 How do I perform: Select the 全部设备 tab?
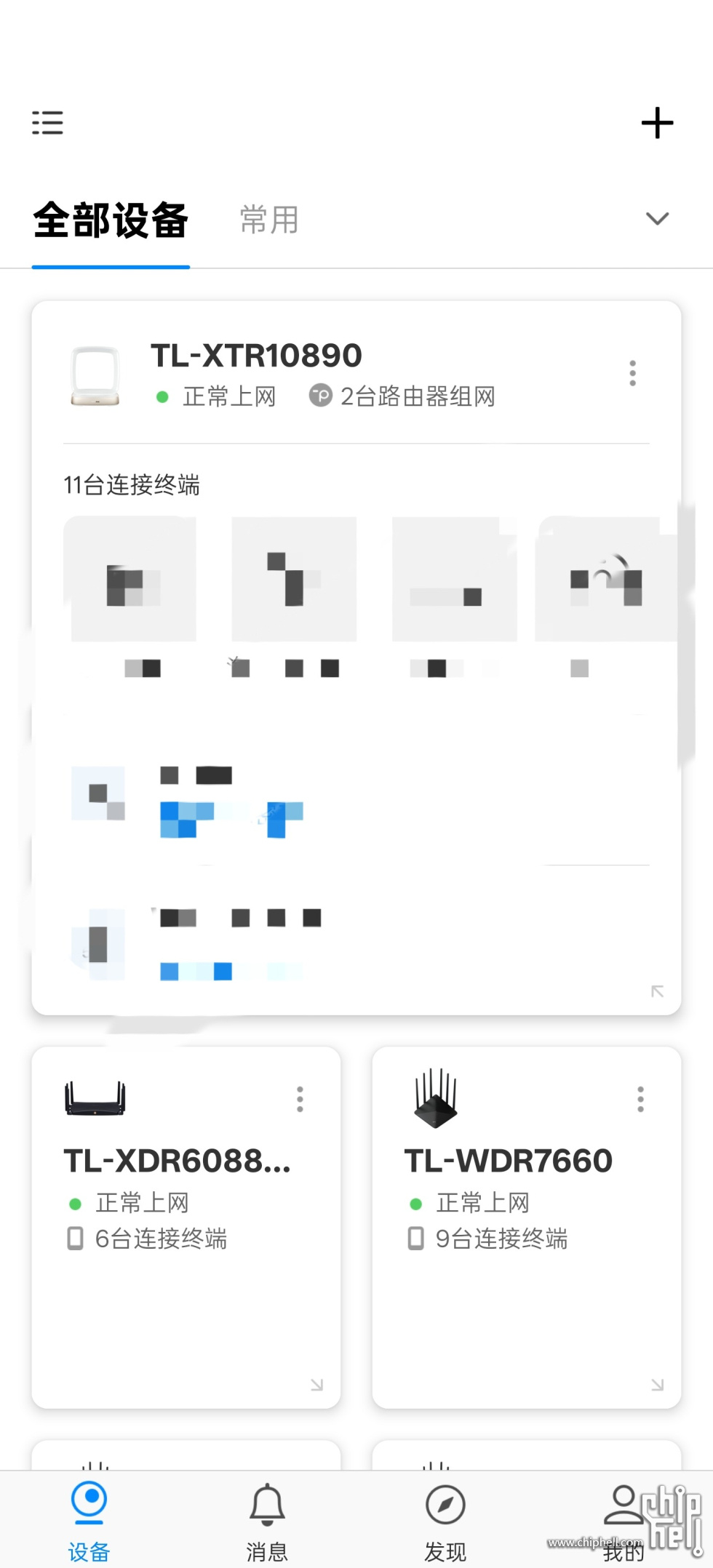point(111,220)
